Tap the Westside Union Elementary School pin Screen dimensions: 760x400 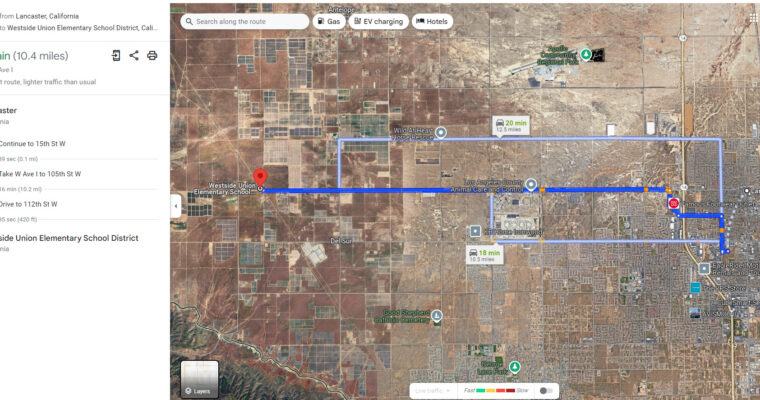[260, 177]
